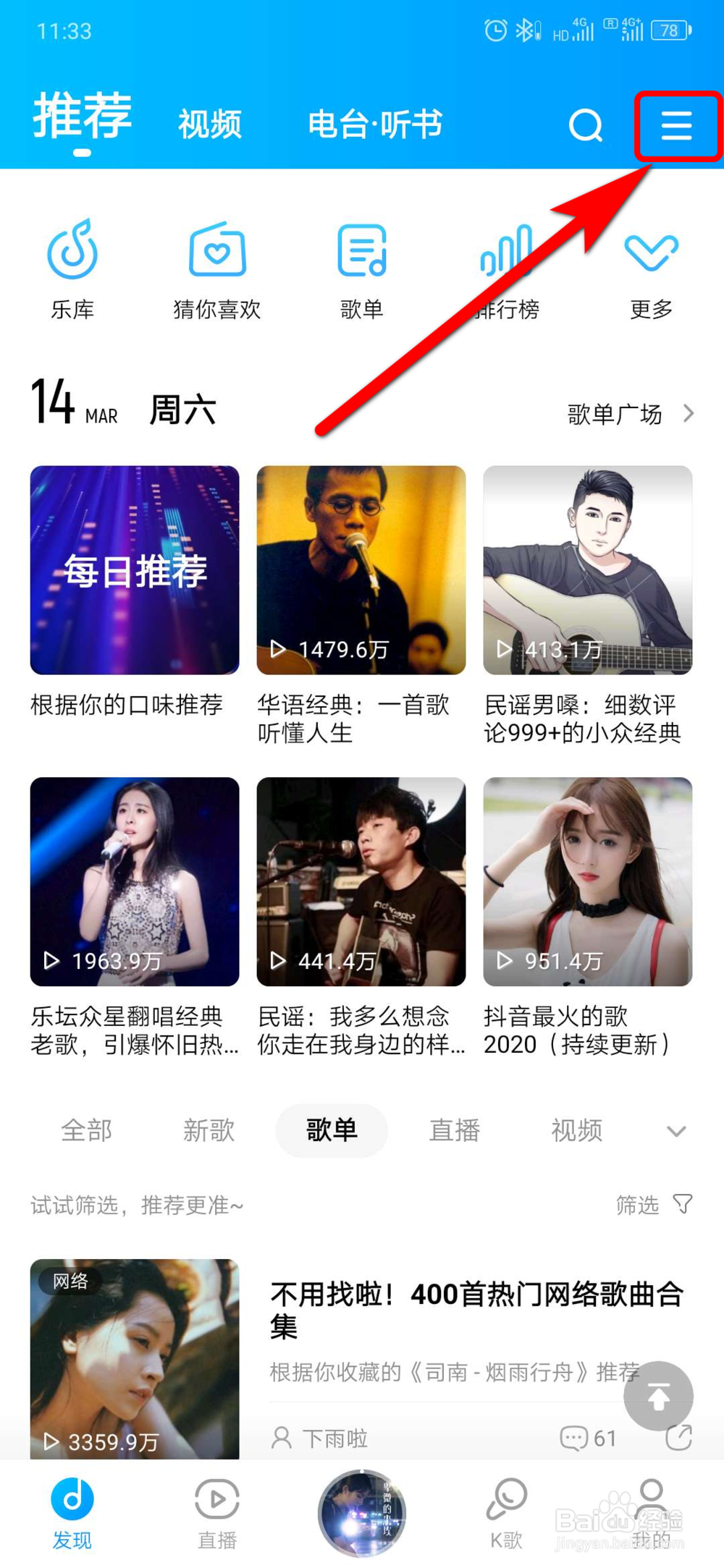This screenshot has height=1568, width=724.
Task: Switch to the 电台·听书 tab
Action: pyautogui.click(x=375, y=124)
